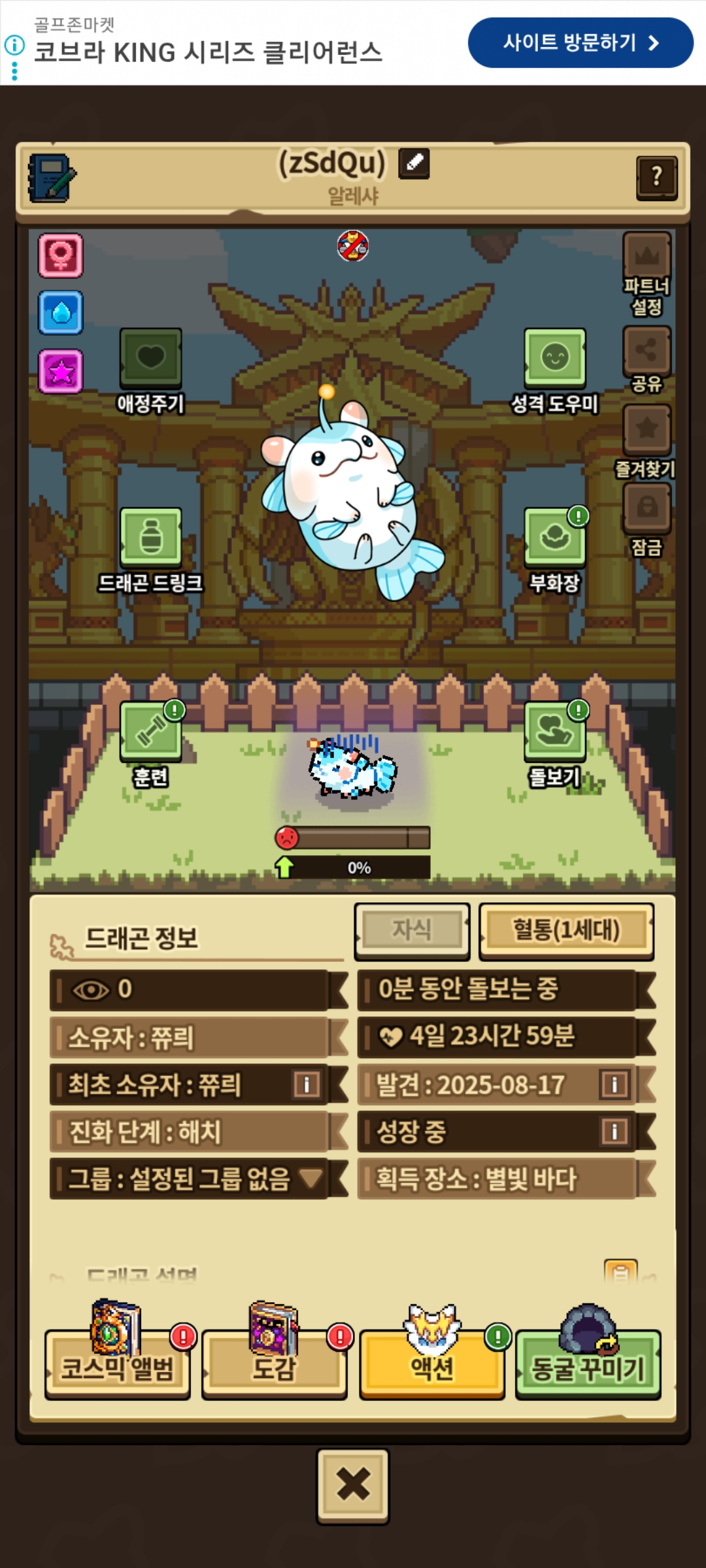
Task: Use 드래곤 드링크
Action: pyautogui.click(x=150, y=538)
